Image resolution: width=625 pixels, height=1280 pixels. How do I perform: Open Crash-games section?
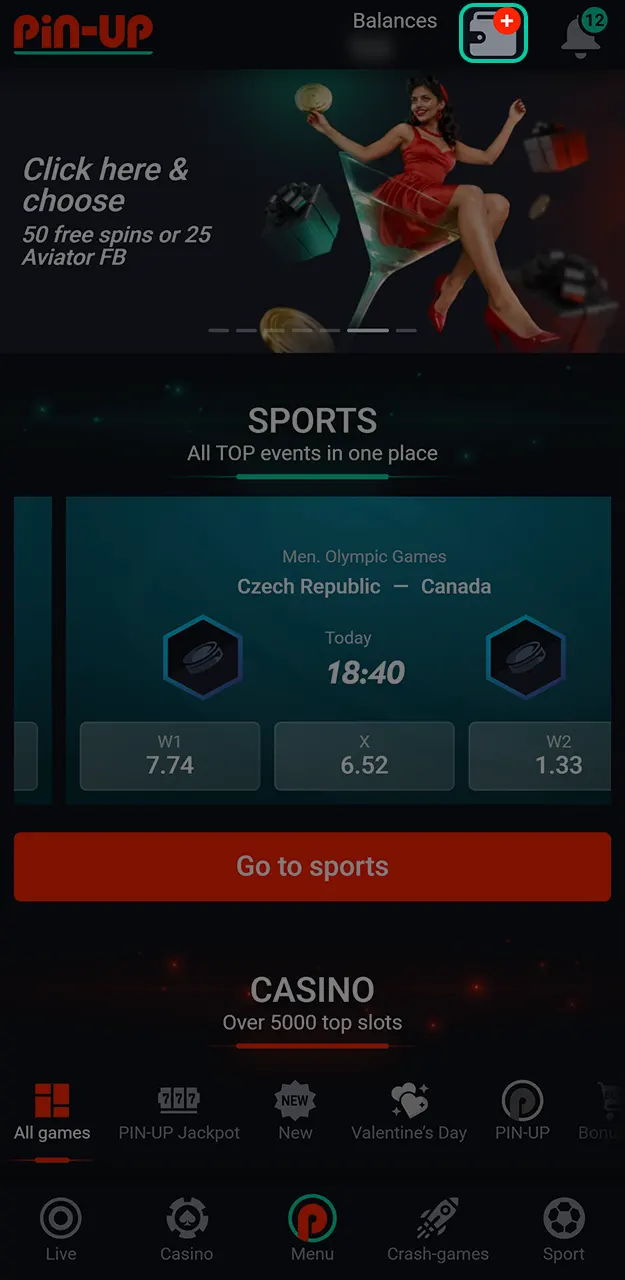(x=438, y=1230)
